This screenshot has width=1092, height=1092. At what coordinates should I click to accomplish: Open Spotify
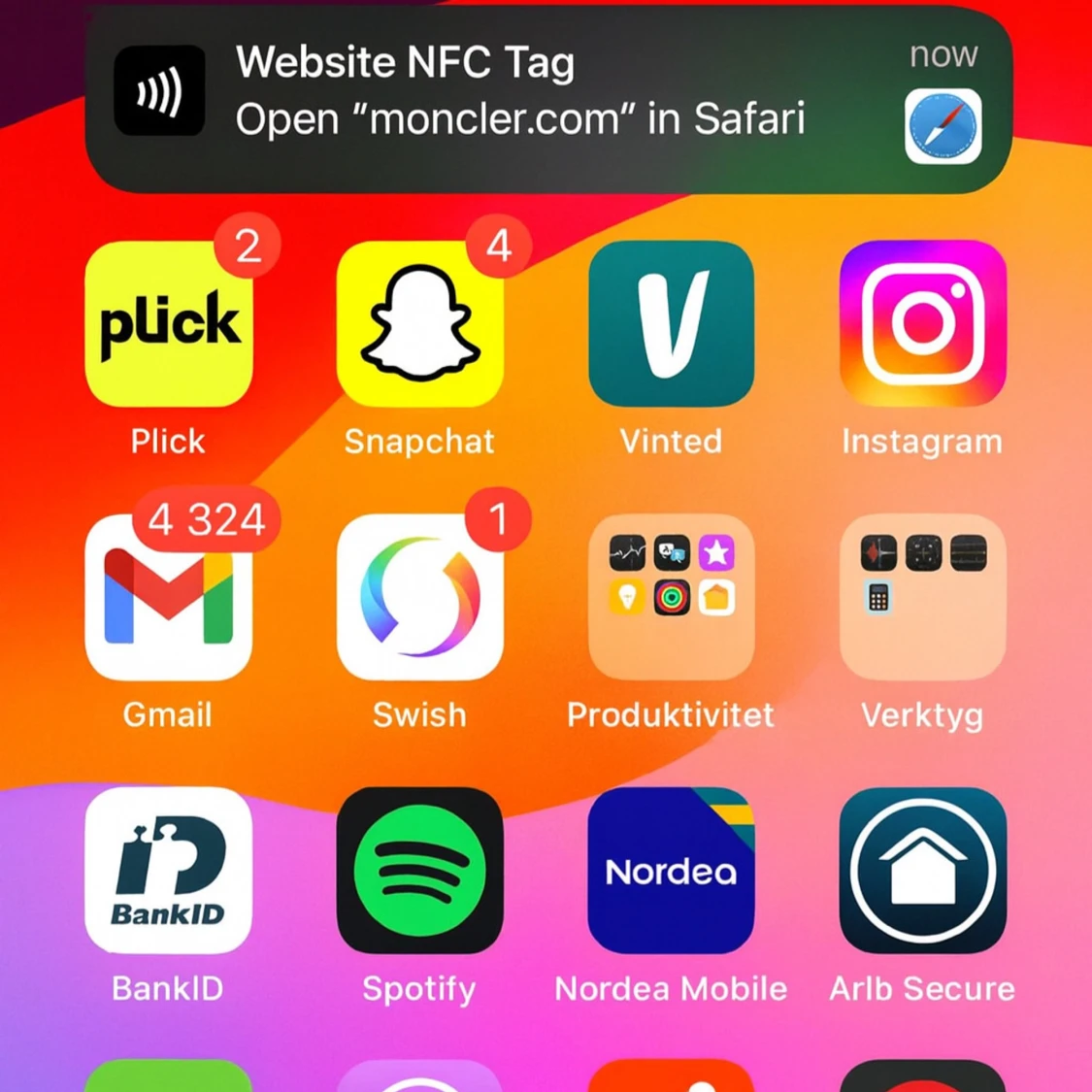point(420,871)
